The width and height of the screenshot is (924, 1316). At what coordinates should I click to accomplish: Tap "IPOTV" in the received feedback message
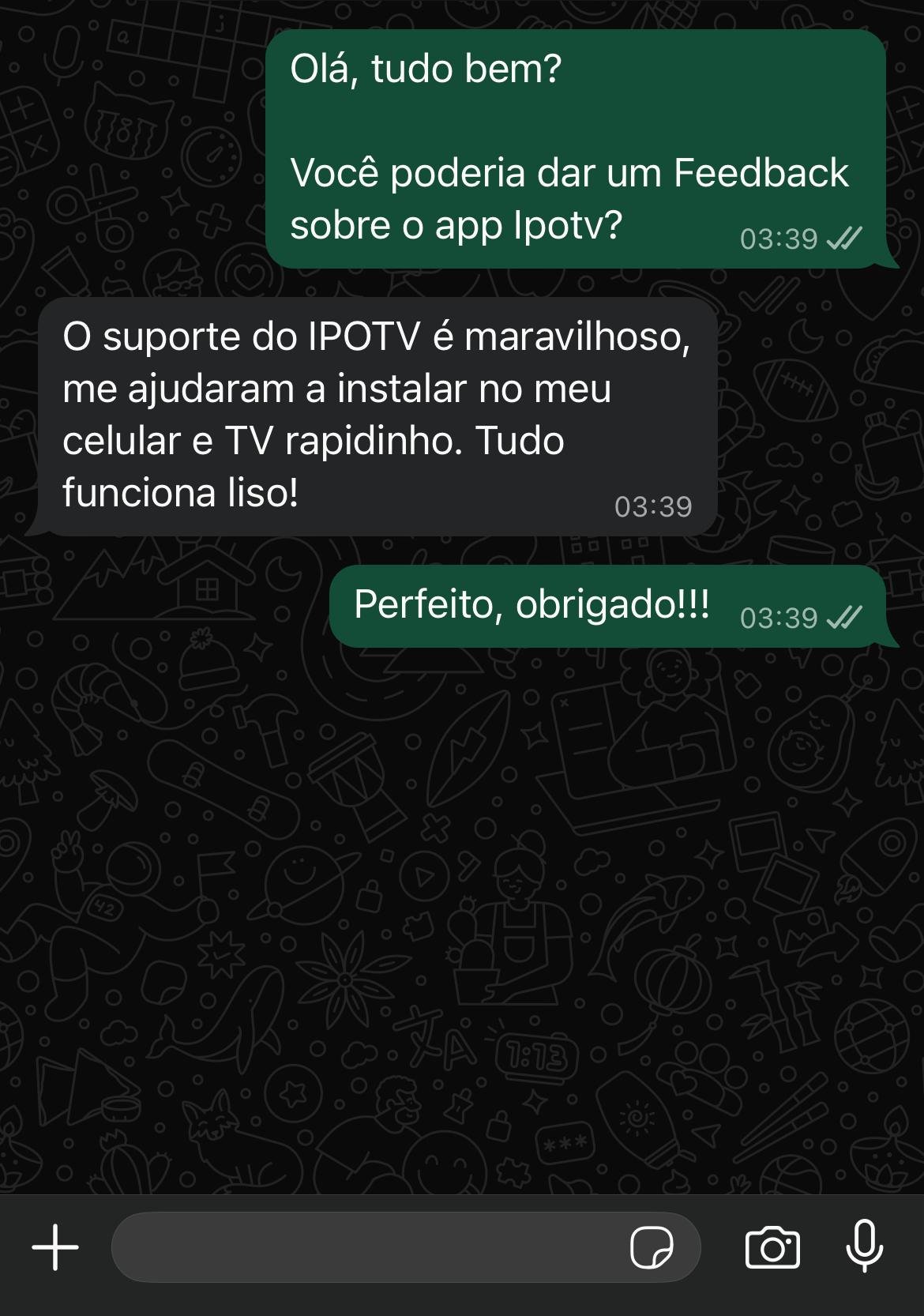[363, 337]
